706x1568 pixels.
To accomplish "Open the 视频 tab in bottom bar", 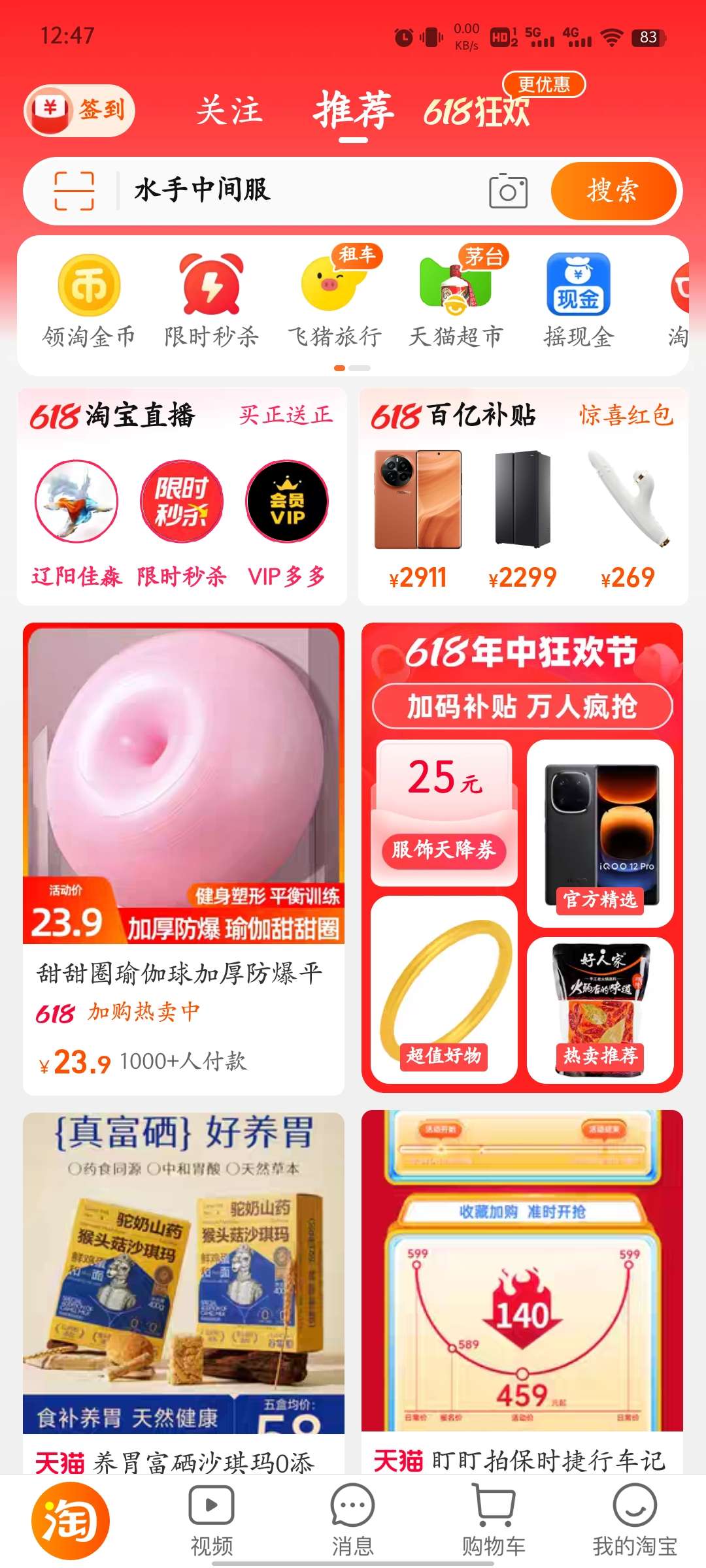I will [x=211, y=1520].
